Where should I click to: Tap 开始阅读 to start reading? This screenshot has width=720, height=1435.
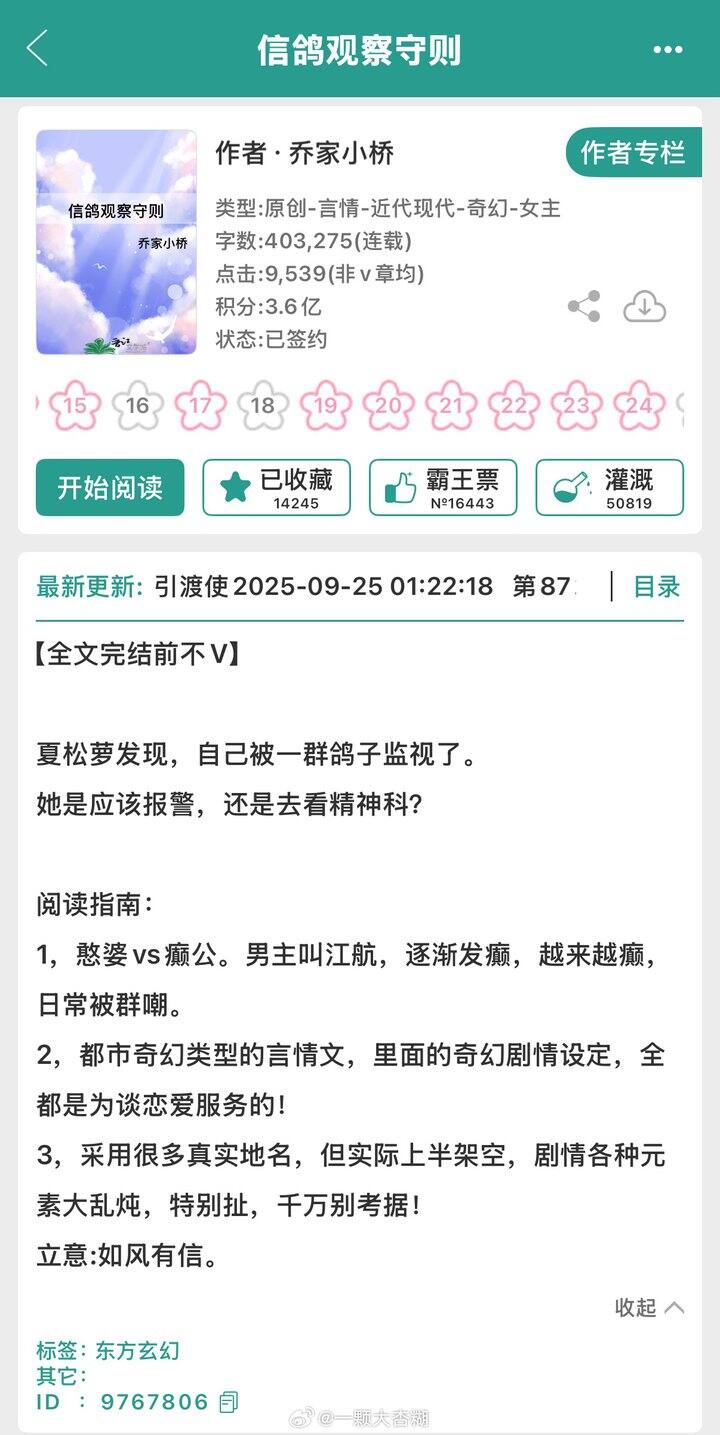tap(110, 487)
